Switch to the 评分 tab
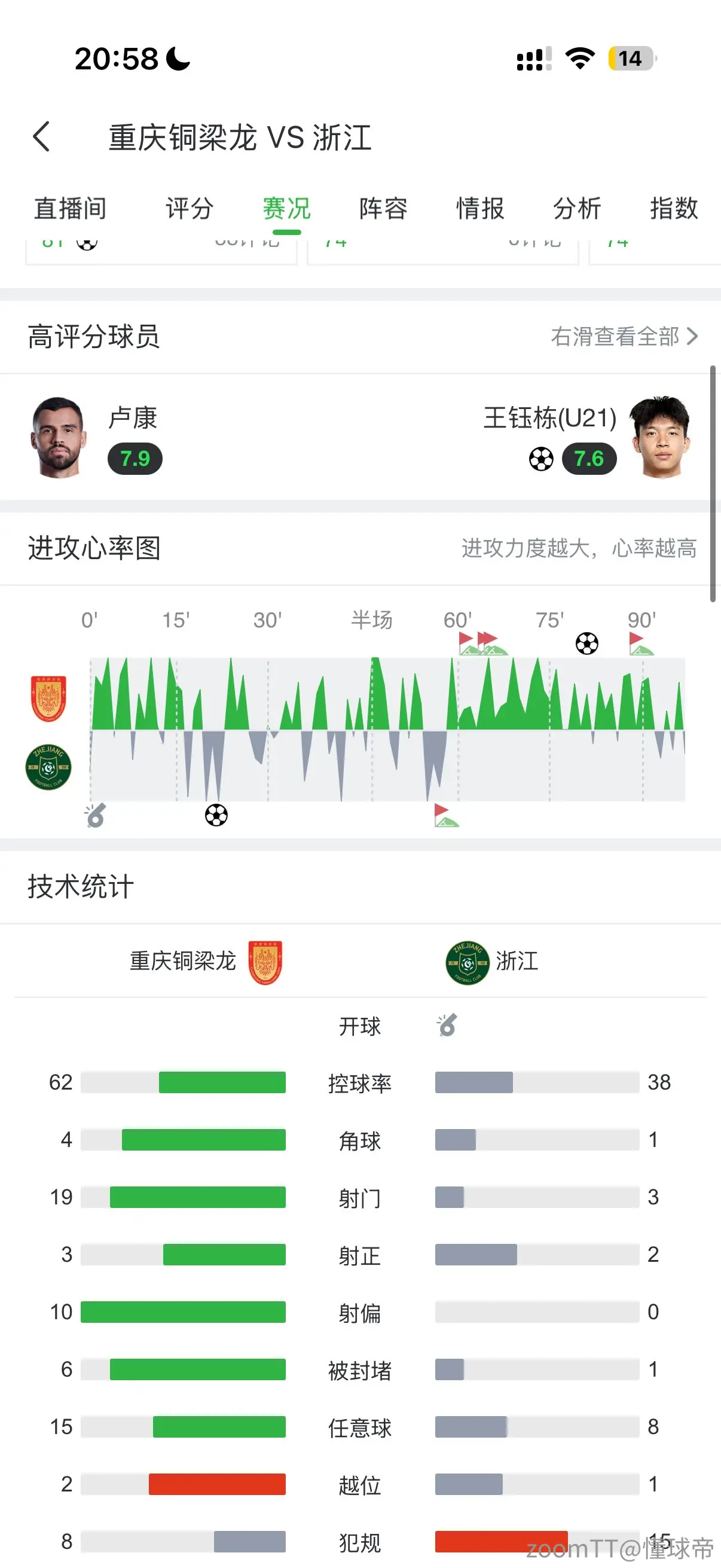The height and width of the screenshot is (1568, 721). [x=190, y=209]
